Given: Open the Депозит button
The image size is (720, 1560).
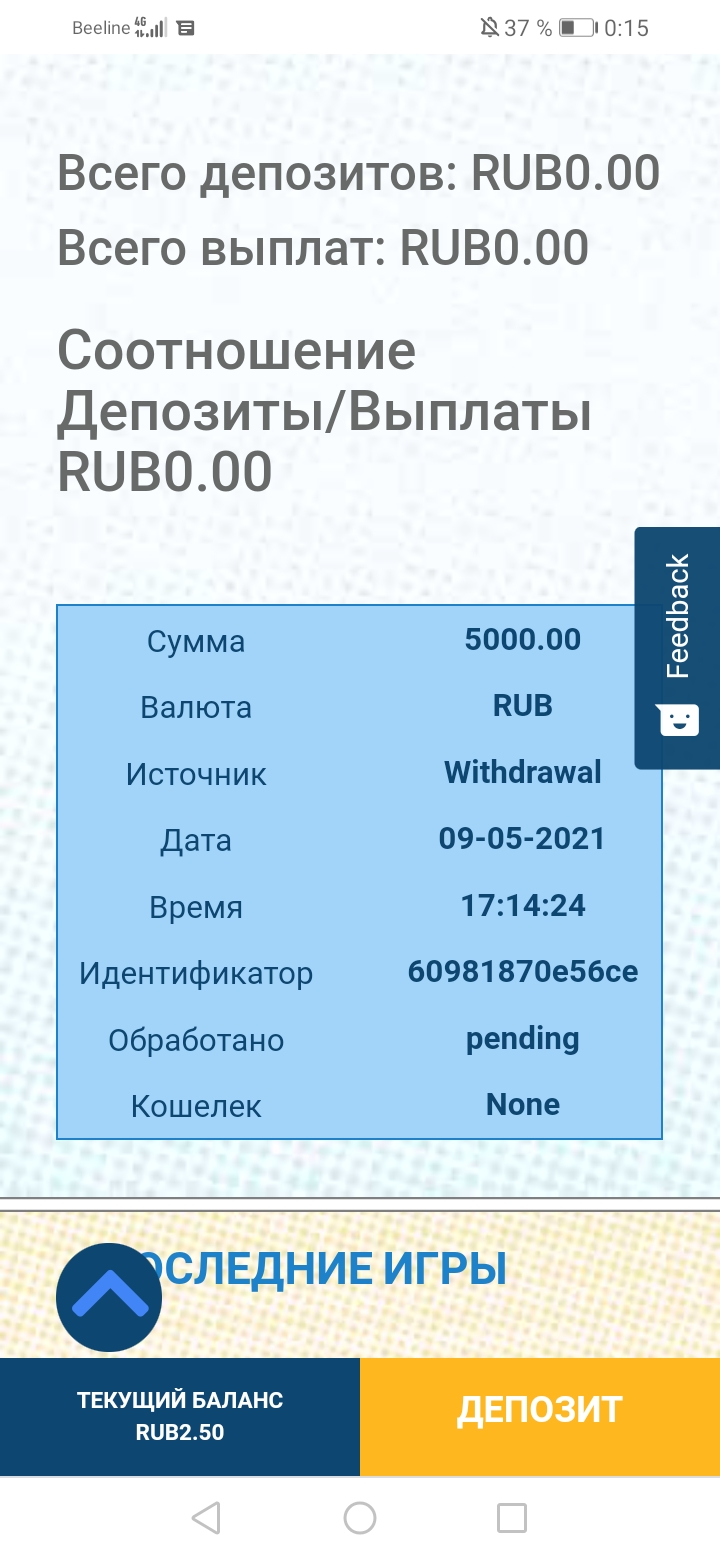Looking at the screenshot, I should click(x=540, y=1415).
